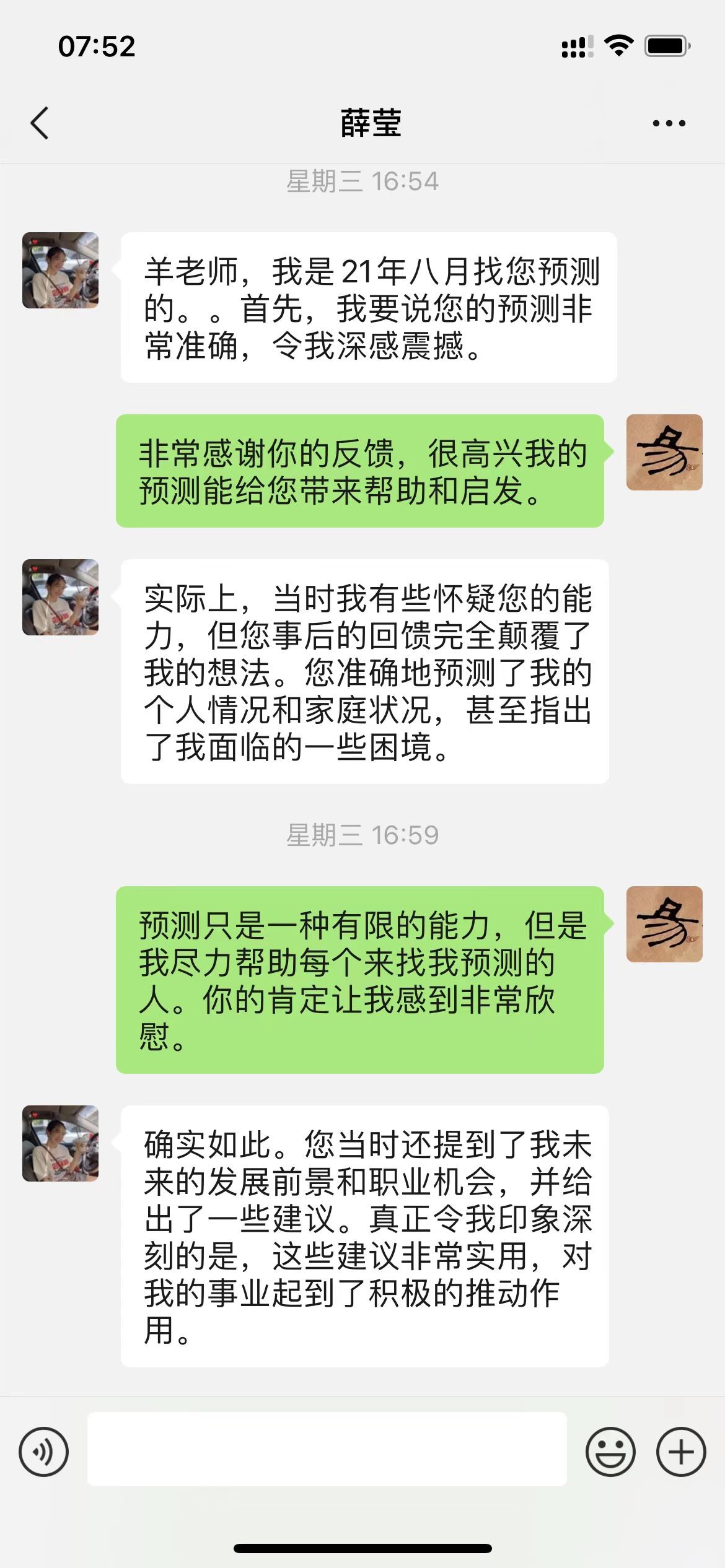Open 薛莹's avatar beside 羊老师 message
Image resolution: width=725 pixels, height=1568 pixels.
(60, 270)
